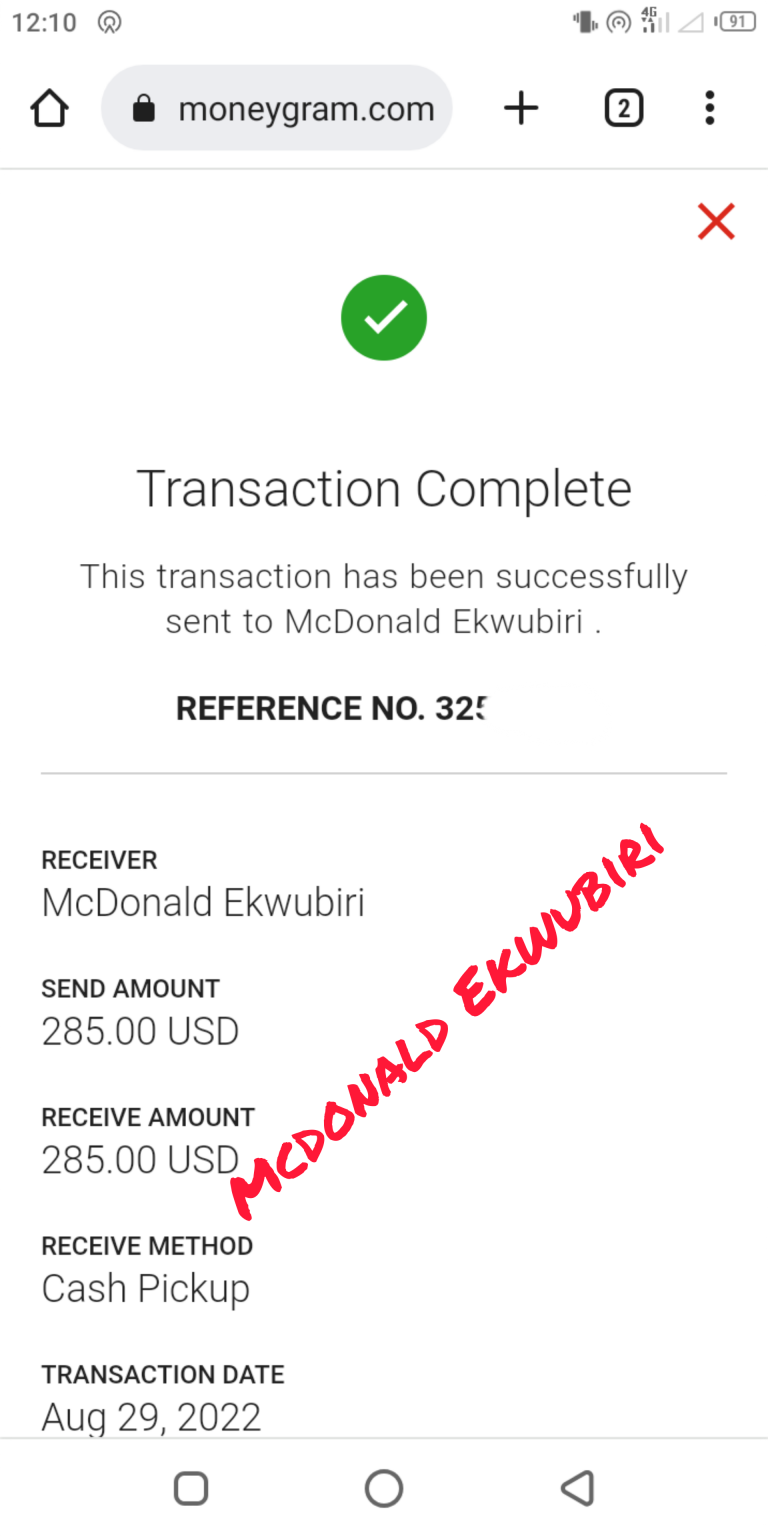Open the recent apps view

coord(191,1488)
